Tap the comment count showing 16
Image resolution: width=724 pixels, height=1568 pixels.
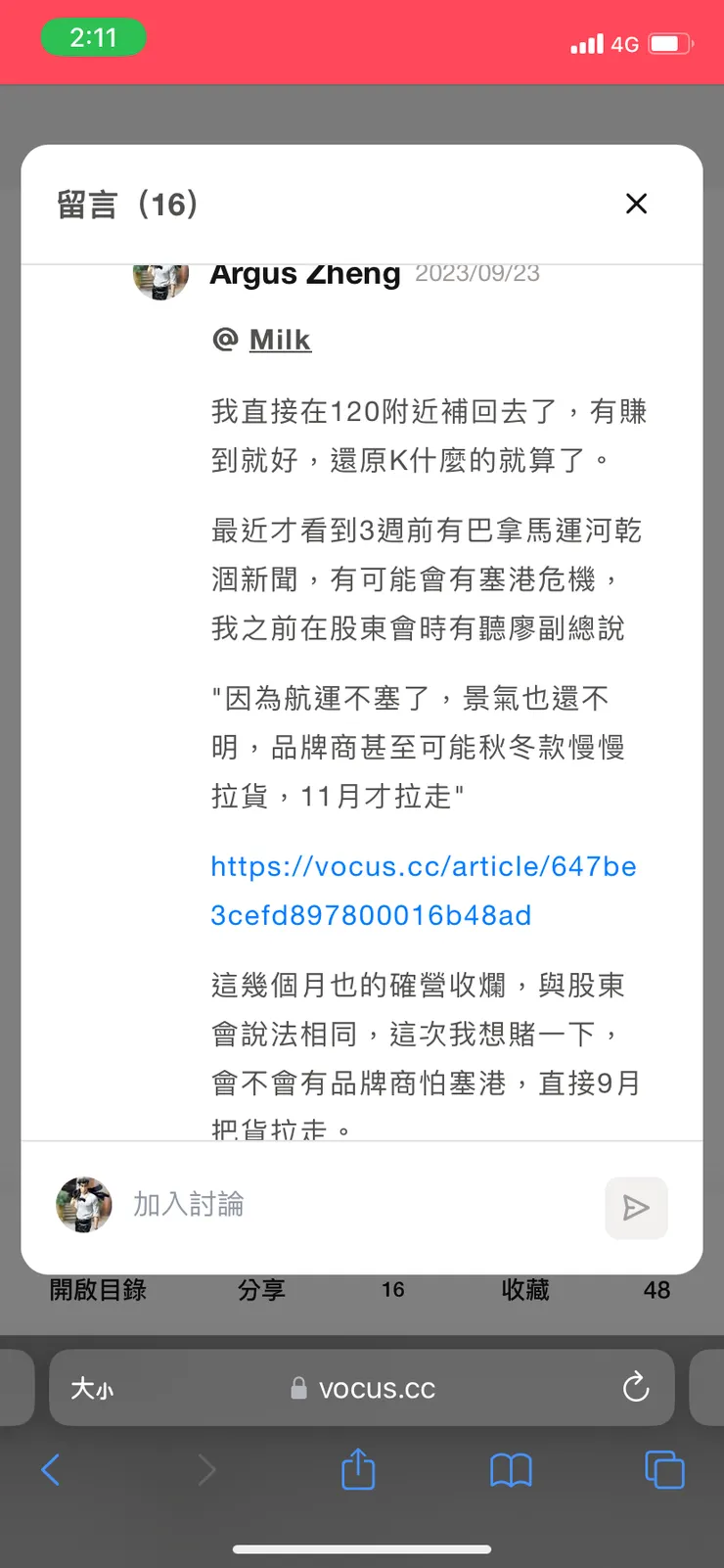click(x=392, y=1290)
